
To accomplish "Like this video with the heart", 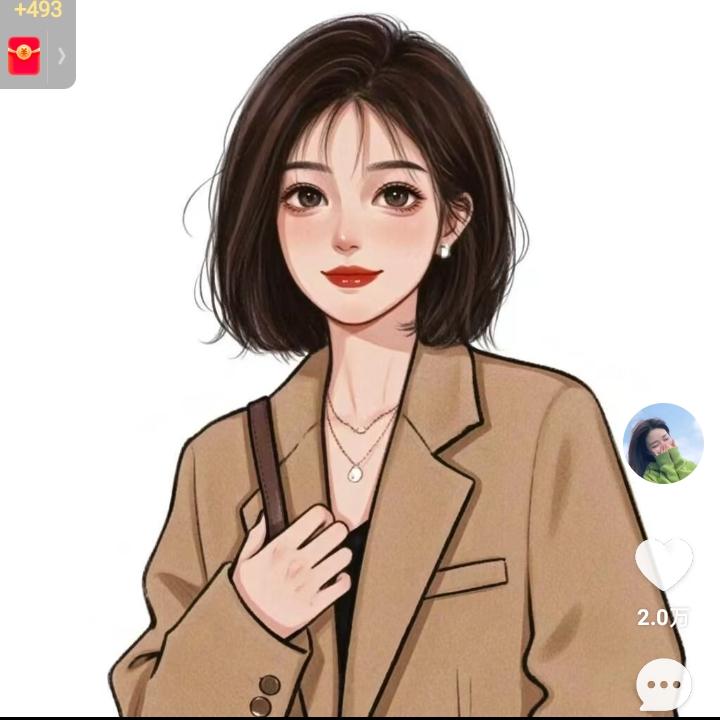I will tap(664, 564).
